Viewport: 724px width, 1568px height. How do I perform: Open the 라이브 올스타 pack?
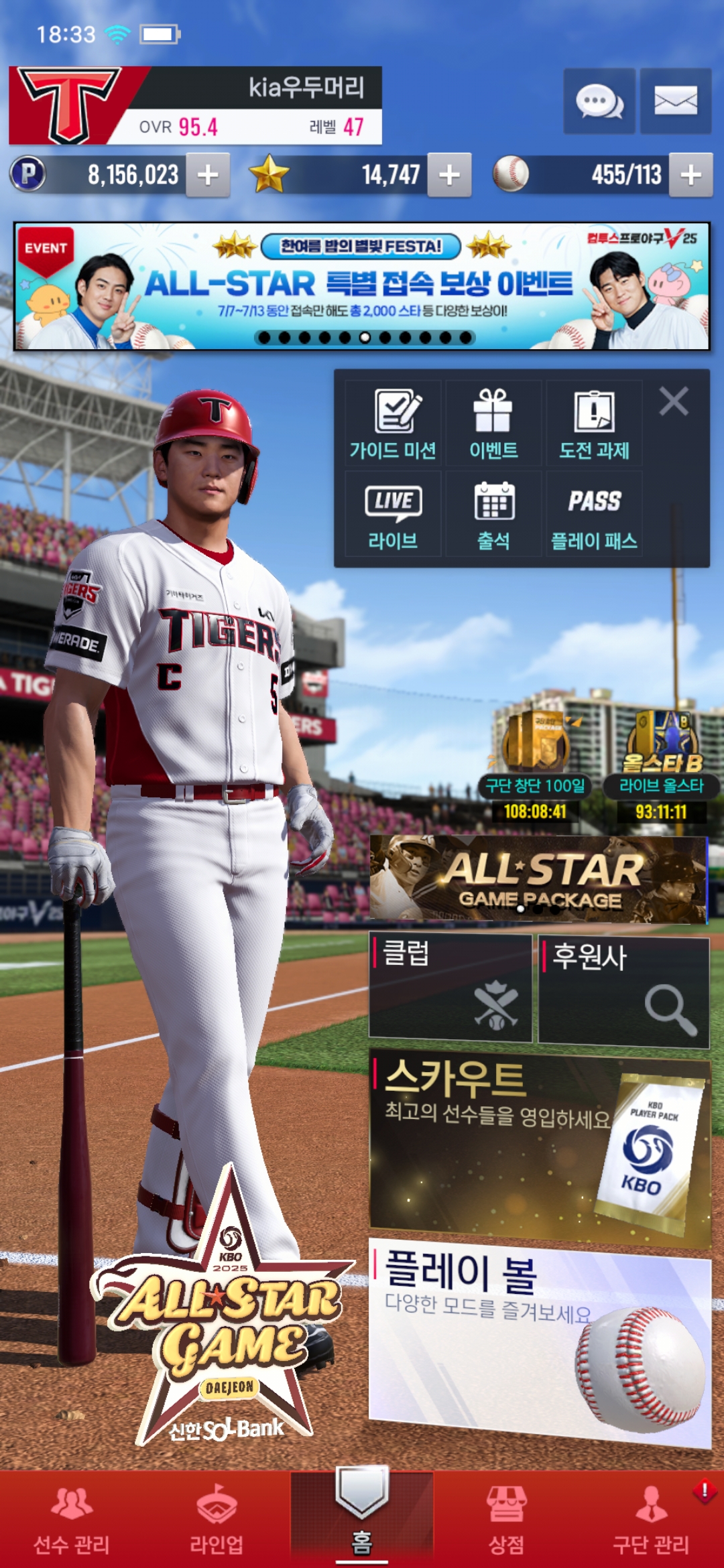coord(662,767)
